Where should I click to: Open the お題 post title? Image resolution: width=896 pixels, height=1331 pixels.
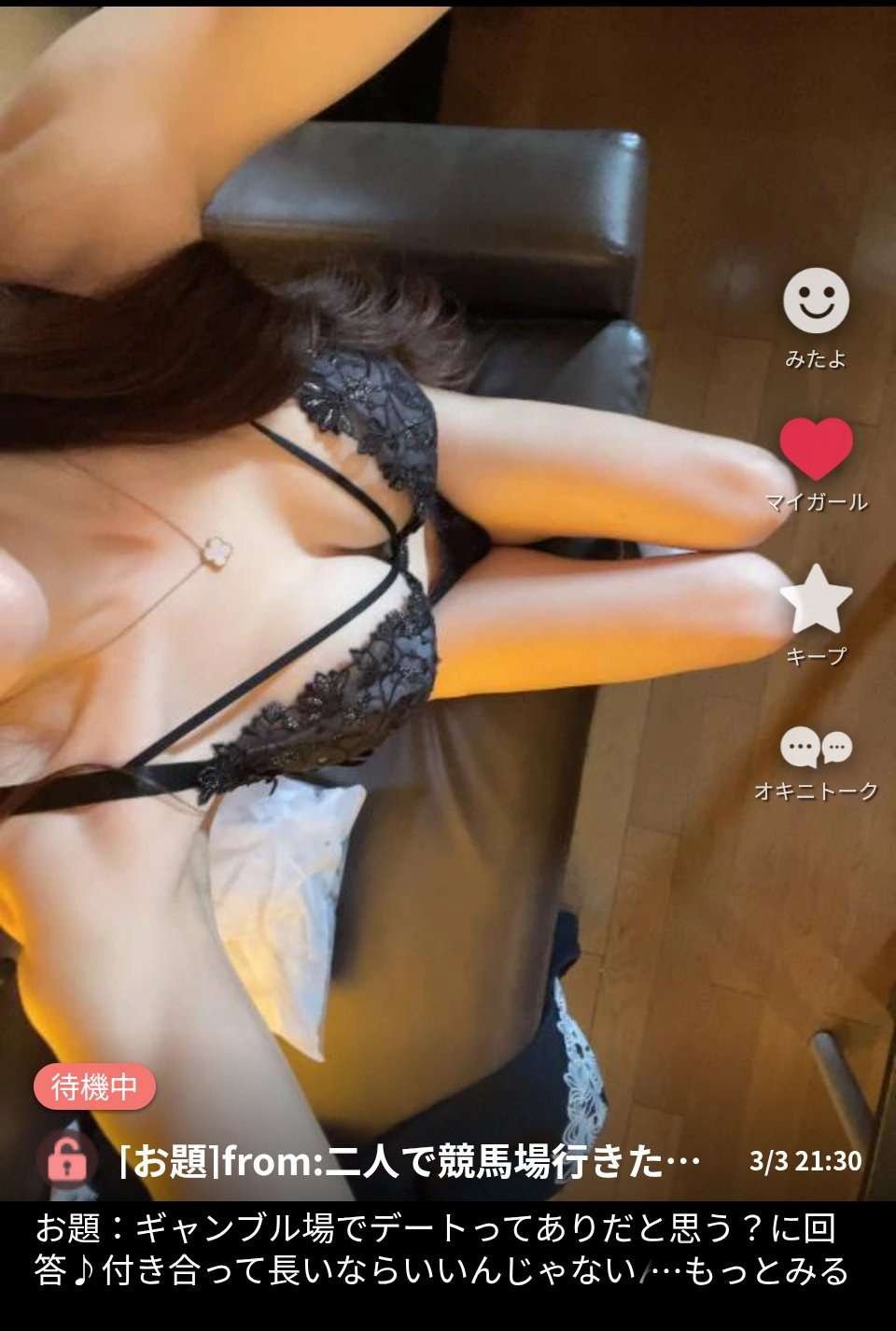[x=411, y=1161]
